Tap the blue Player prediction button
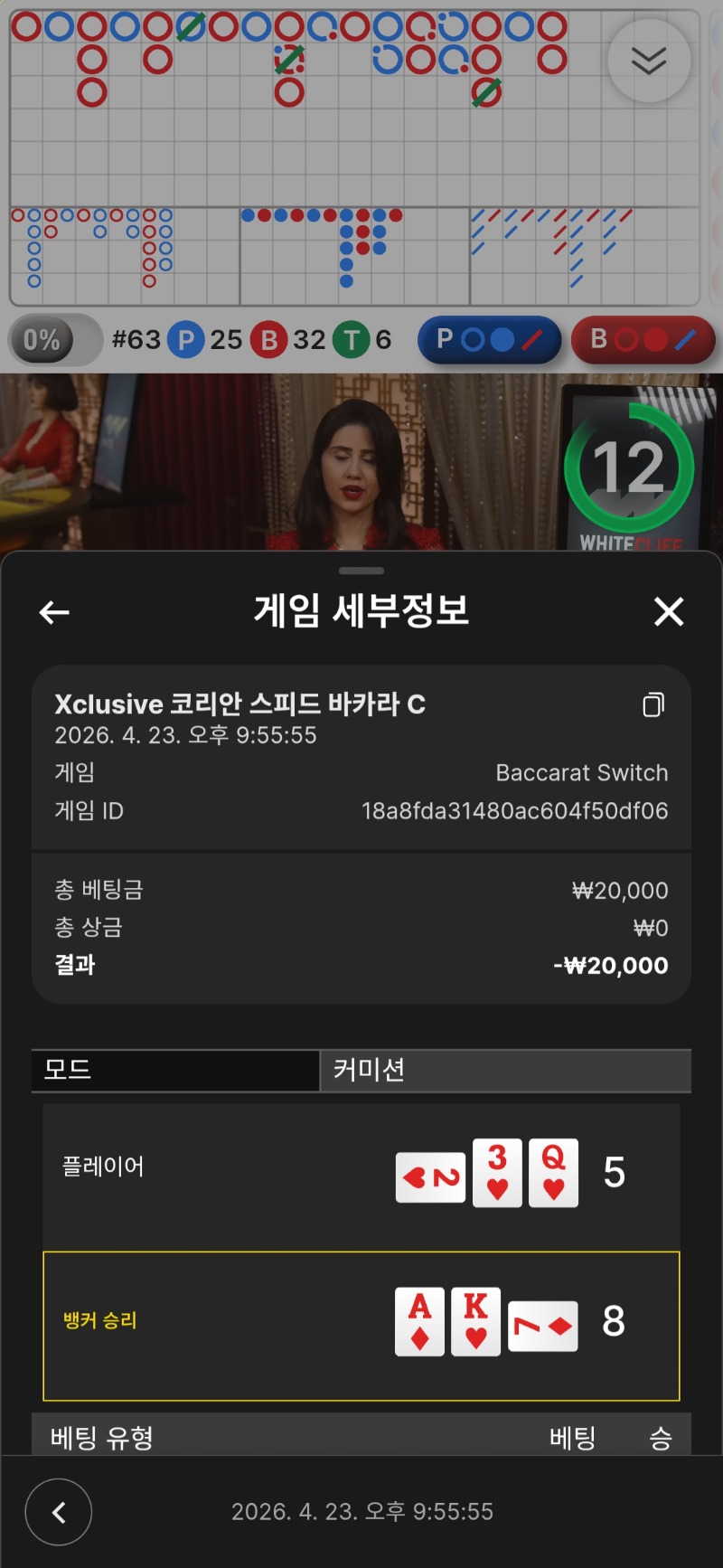Viewport: 723px width, 1568px height. pyautogui.click(x=489, y=340)
